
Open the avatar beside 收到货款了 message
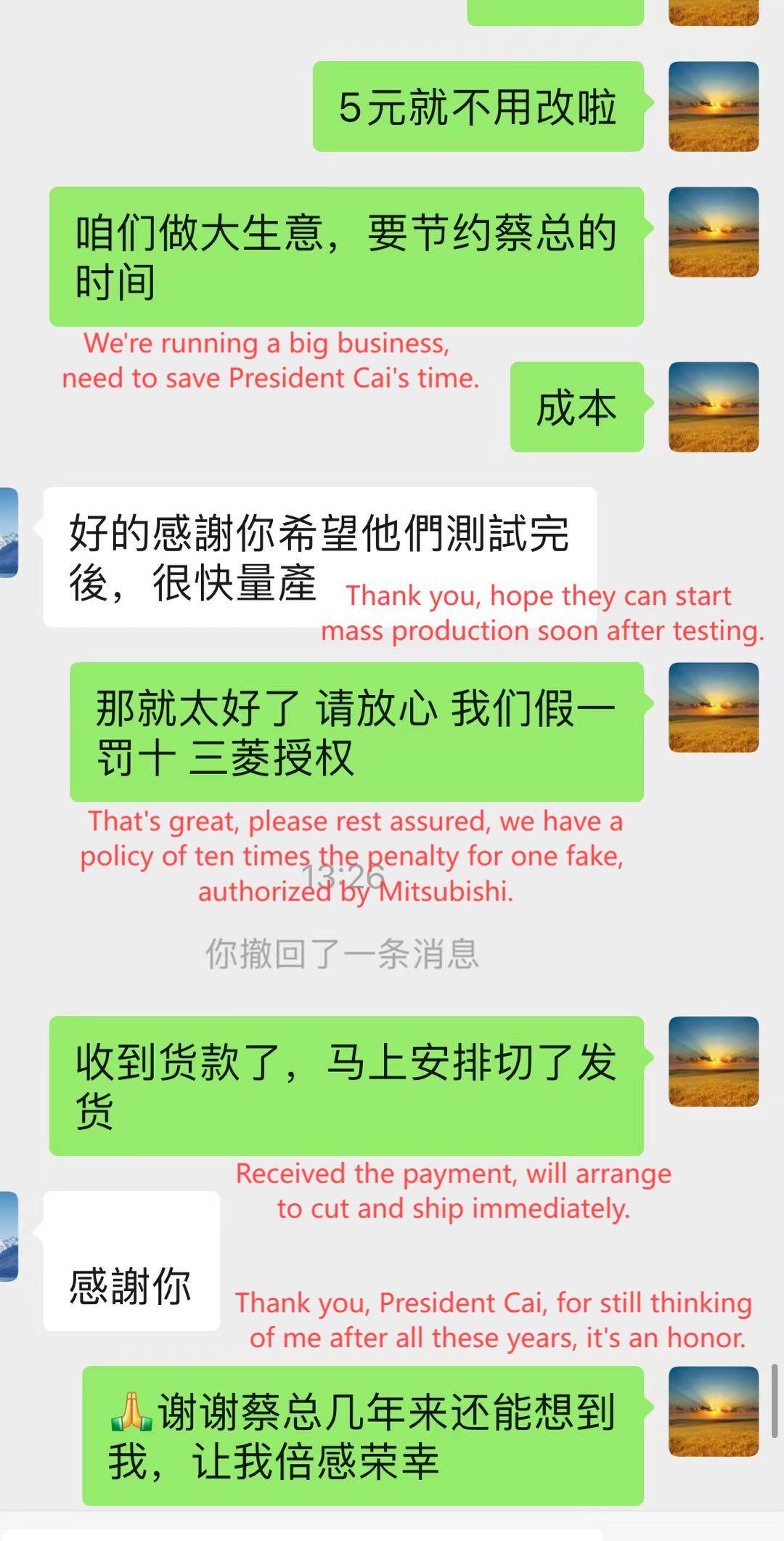click(x=713, y=1061)
